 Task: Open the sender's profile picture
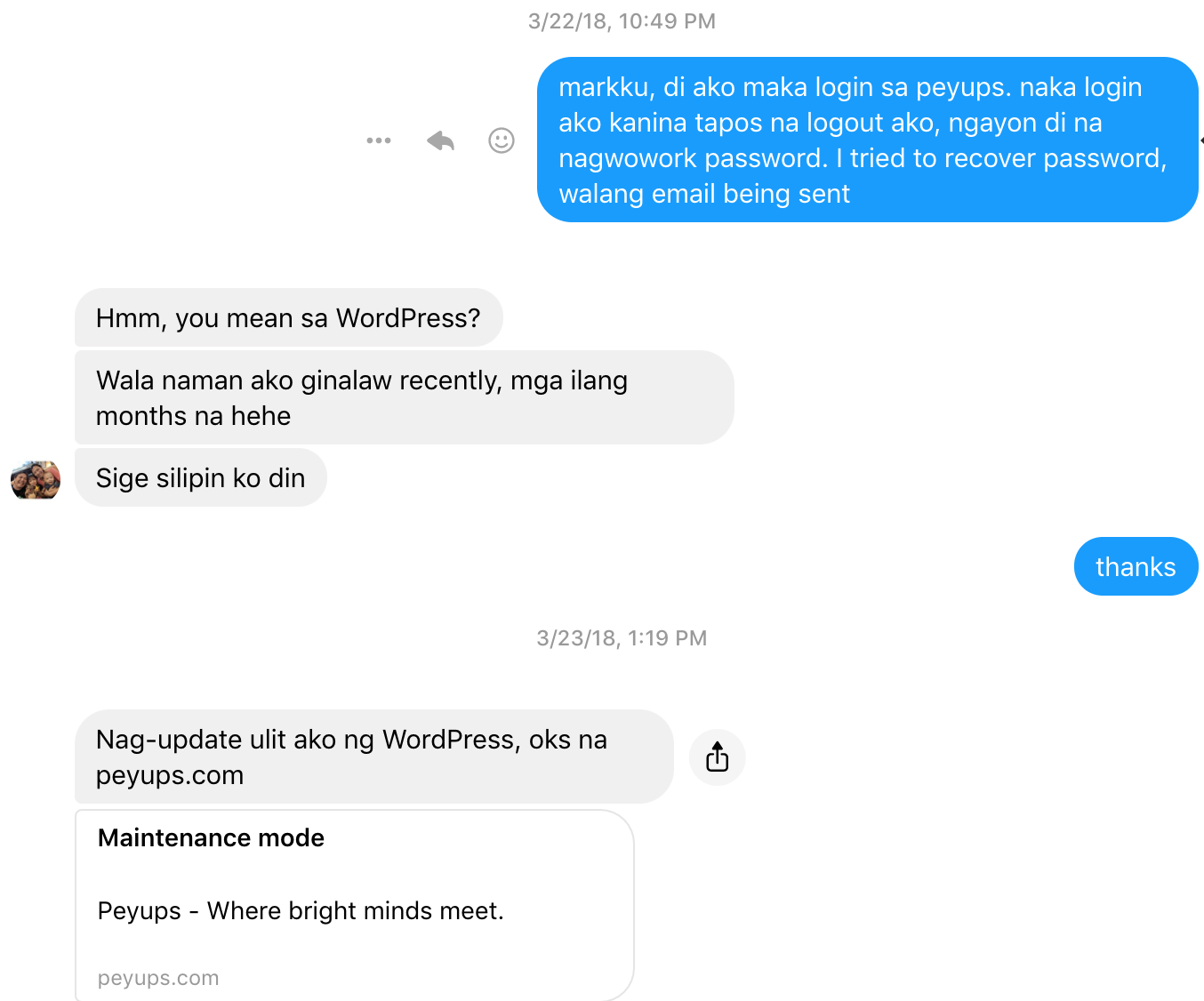pyautogui.click(x=36, y=480)
